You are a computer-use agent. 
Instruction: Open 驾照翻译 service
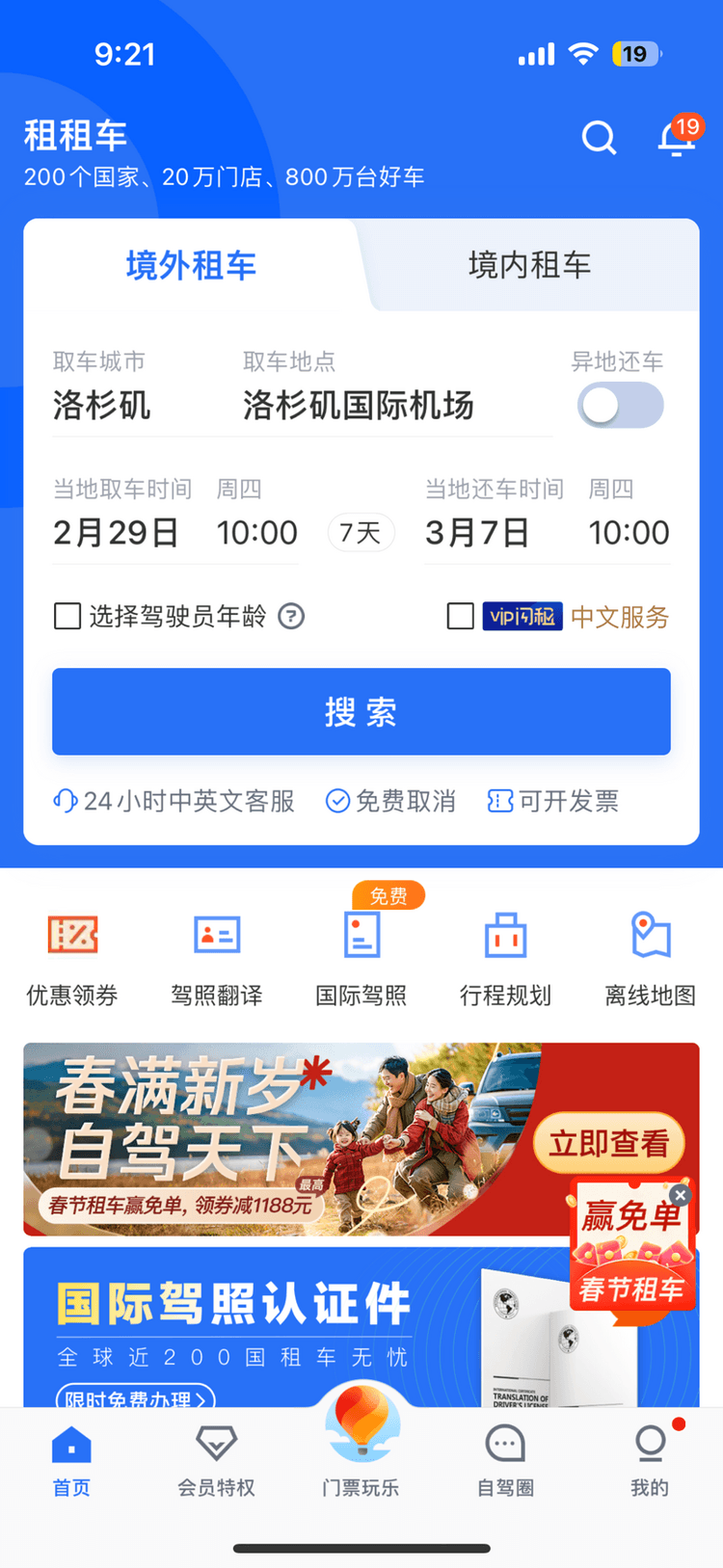(x=217, y=956)
